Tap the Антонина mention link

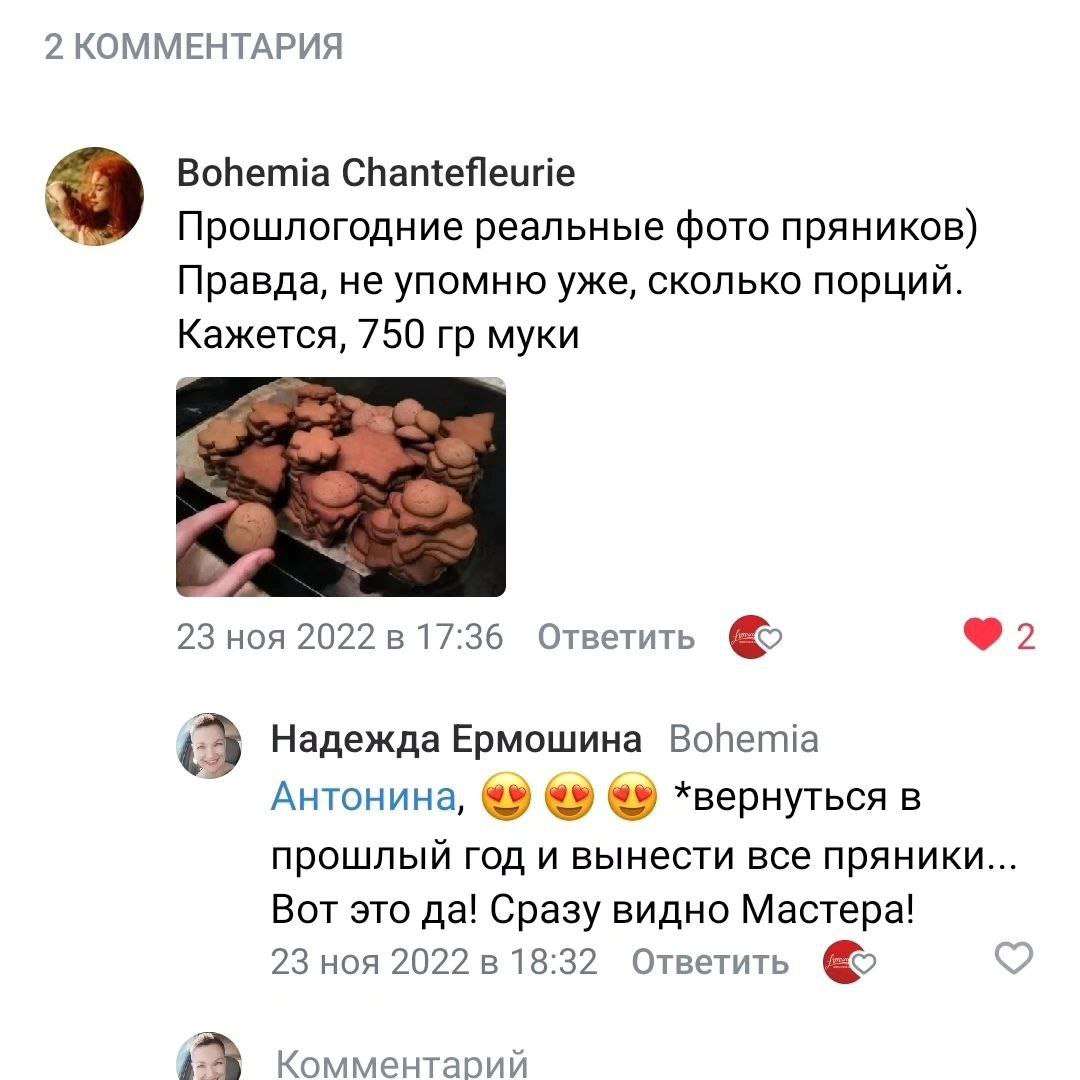[x=363, y=797]
